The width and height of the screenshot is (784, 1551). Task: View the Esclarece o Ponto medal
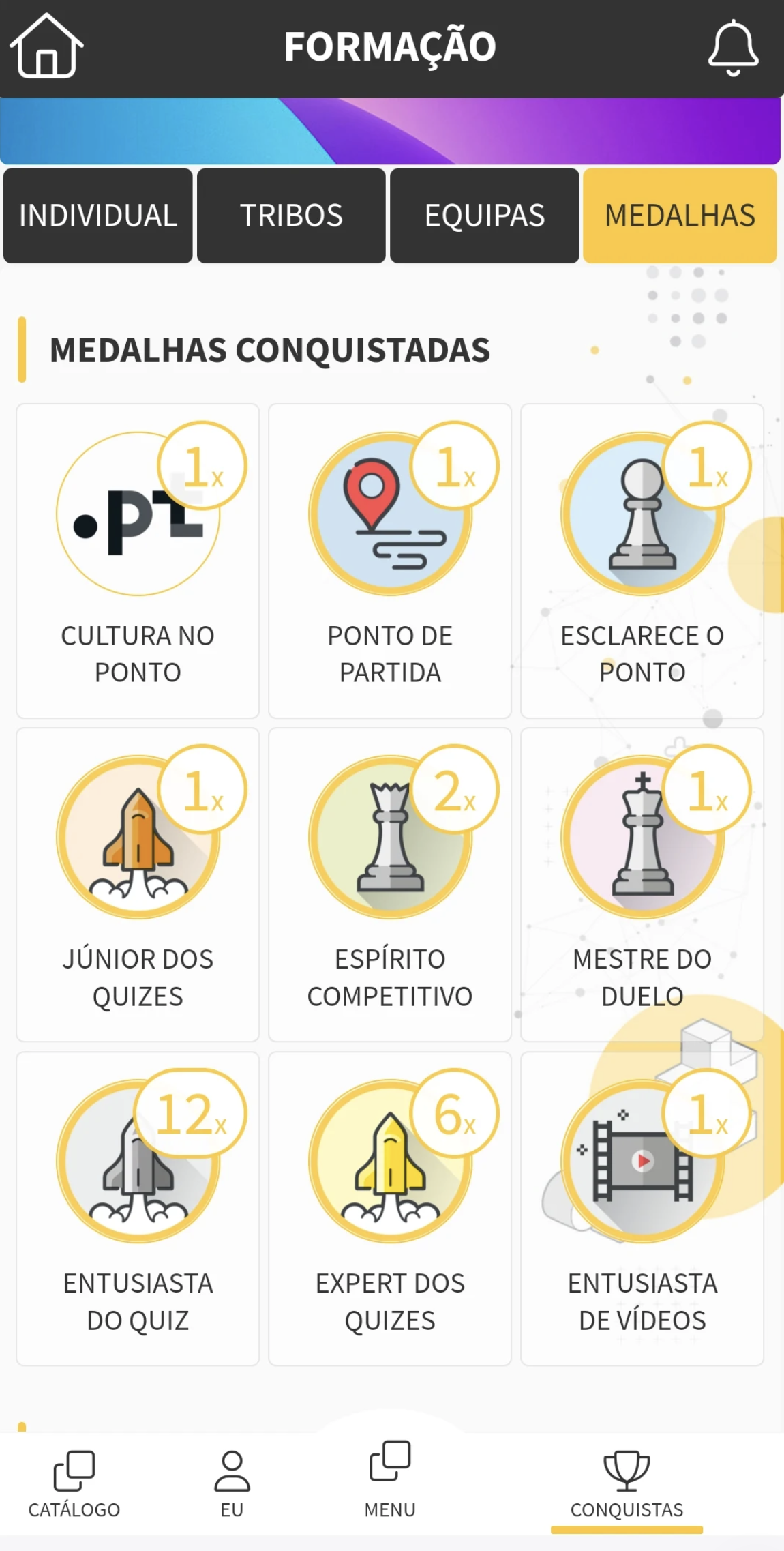pyautogui.click(x=642, y=561)
